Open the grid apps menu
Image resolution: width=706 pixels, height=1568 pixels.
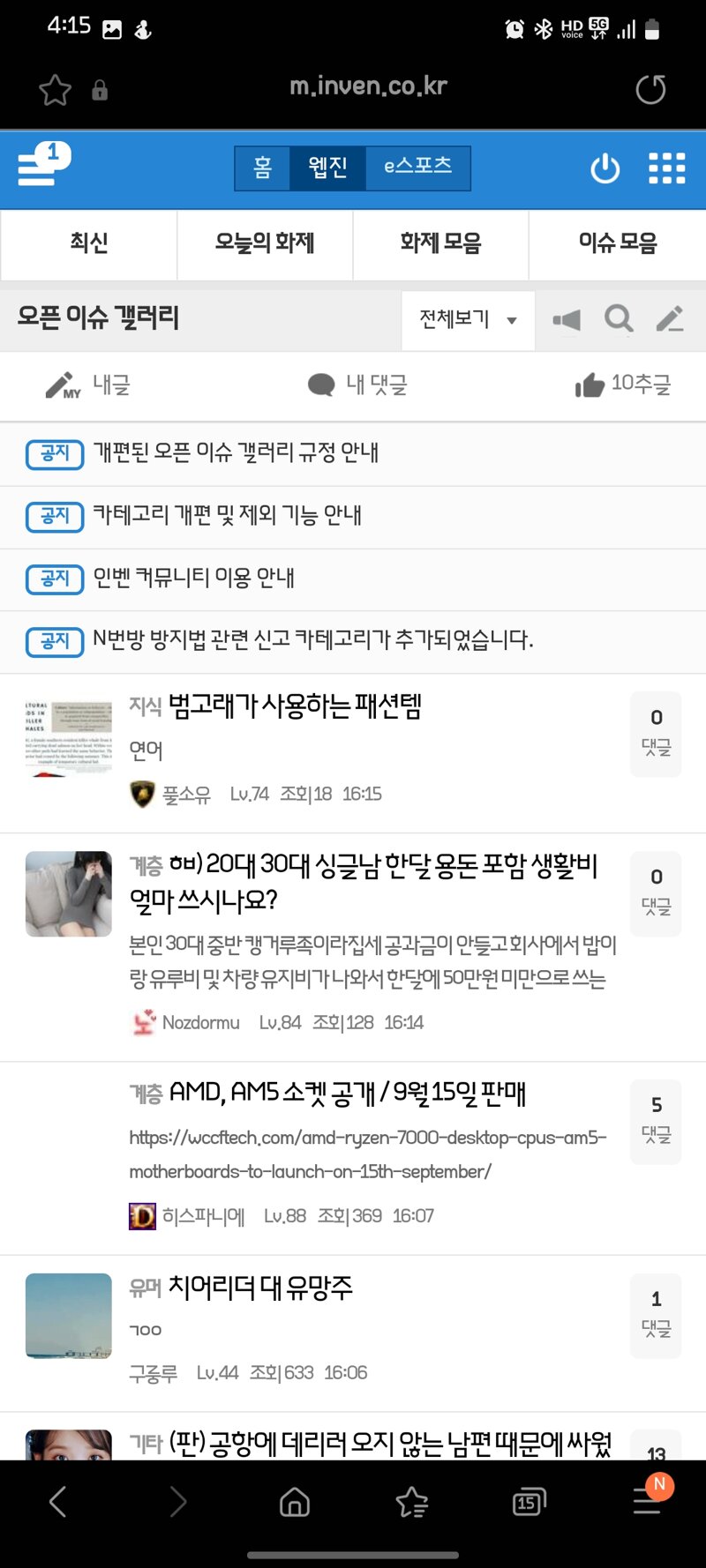[666, 168]
